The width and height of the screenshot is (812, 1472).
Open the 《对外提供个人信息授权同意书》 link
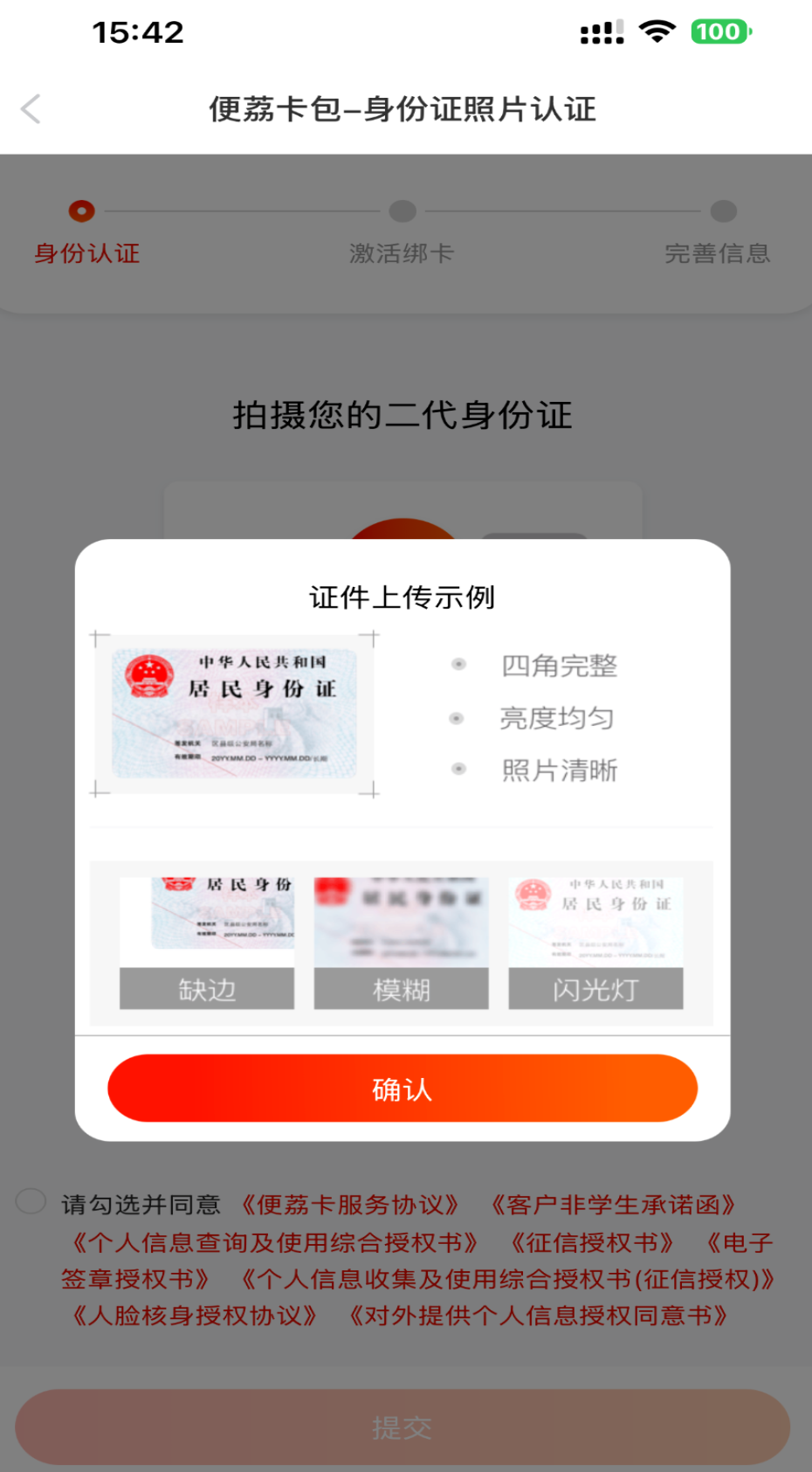coord(539,1316)
